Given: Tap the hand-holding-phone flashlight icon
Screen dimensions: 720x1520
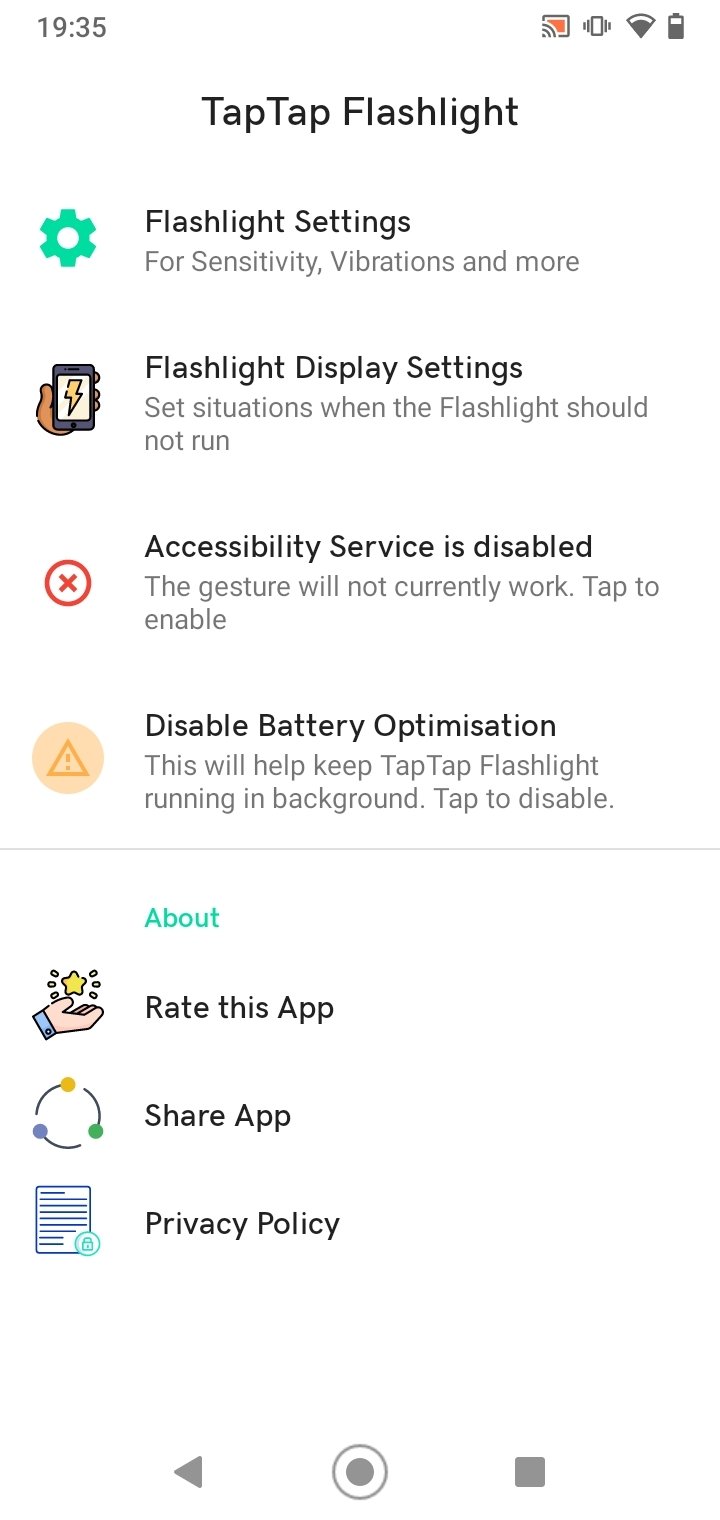Looking at the screenshot, I should (68, 398).
